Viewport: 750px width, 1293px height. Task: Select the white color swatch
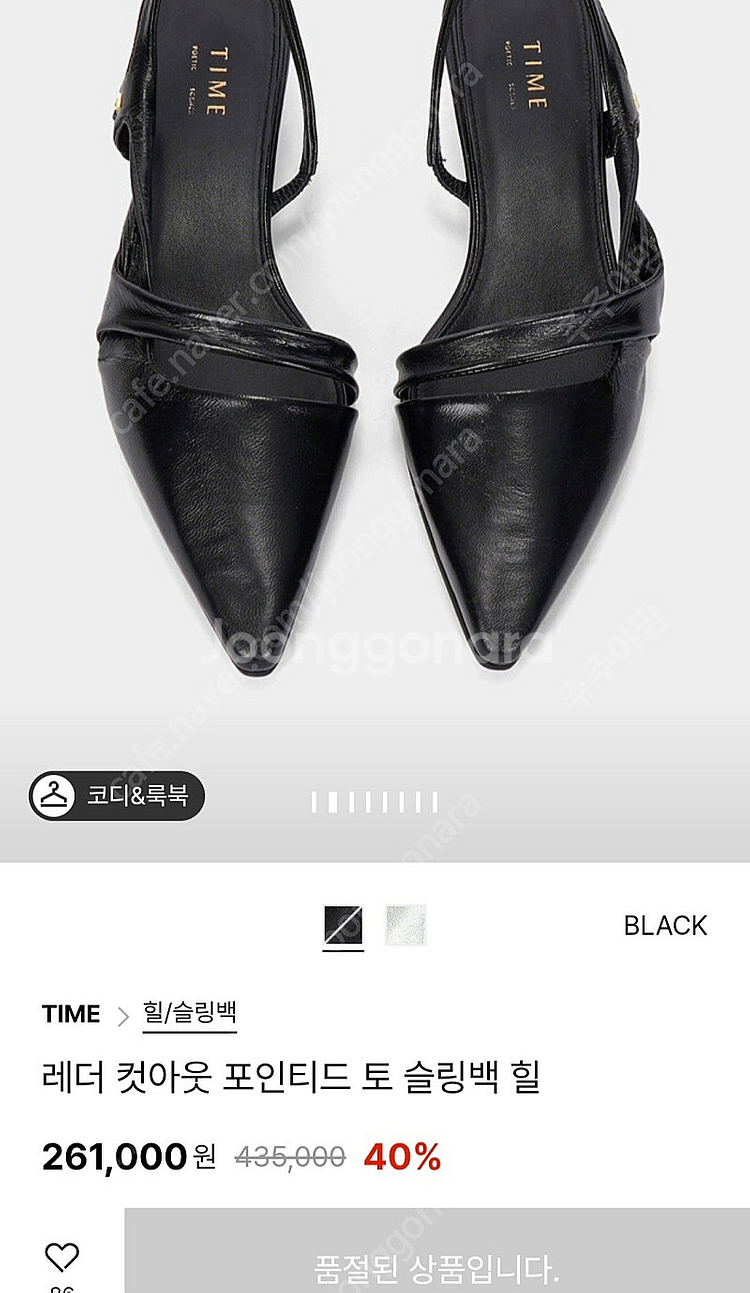[406, 925]
